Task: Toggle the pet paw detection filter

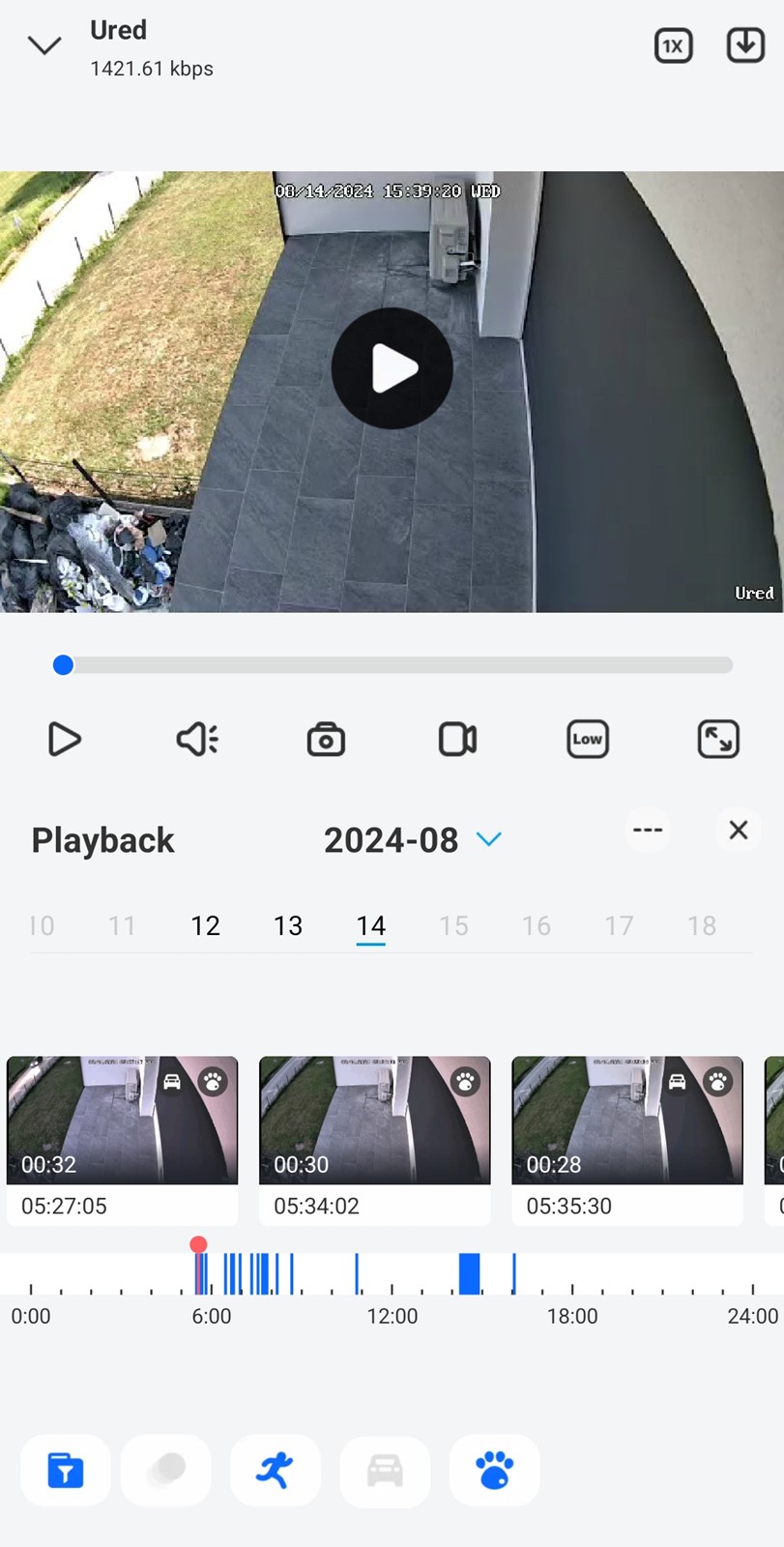Action: (495, 1471)
